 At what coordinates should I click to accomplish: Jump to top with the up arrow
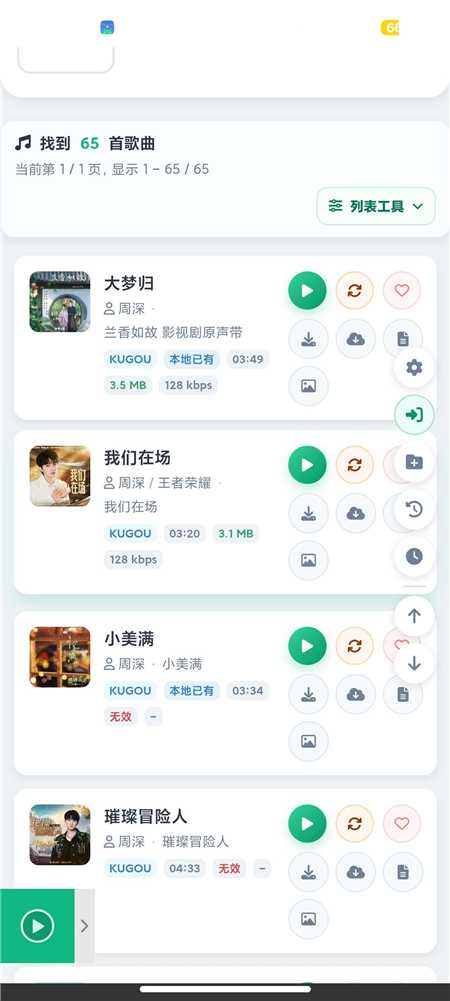[x=414, y=617]
